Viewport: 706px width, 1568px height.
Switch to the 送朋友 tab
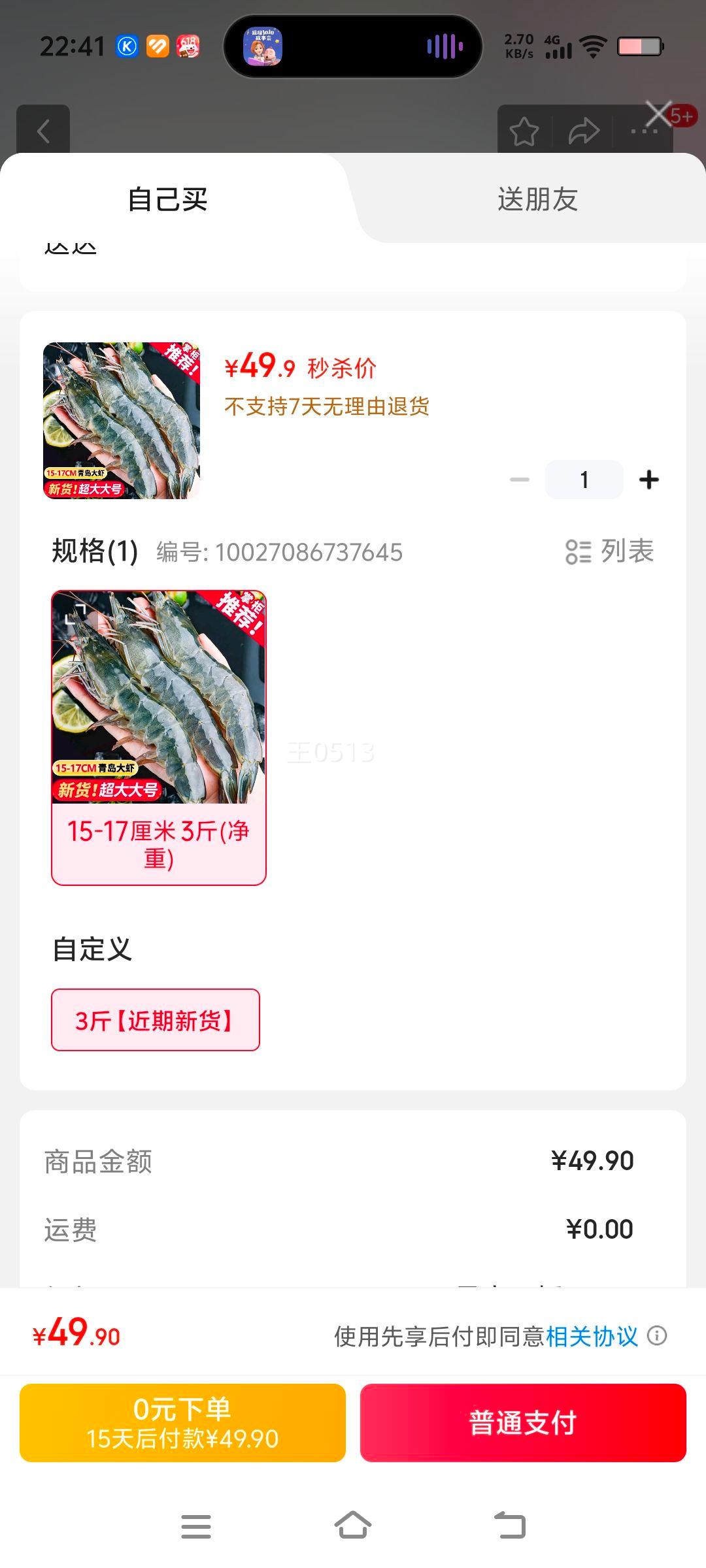(537, 199)
